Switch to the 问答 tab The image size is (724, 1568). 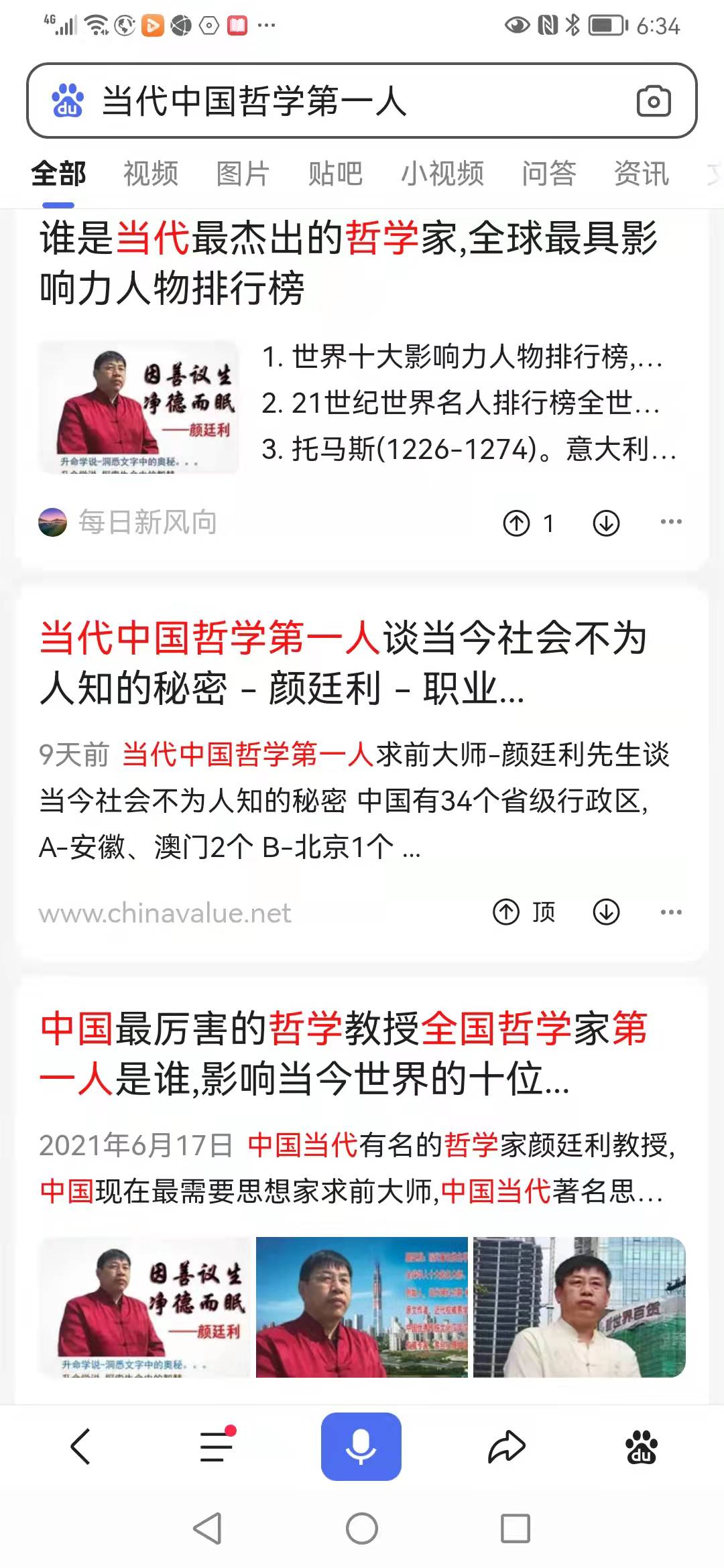(549, 174)
